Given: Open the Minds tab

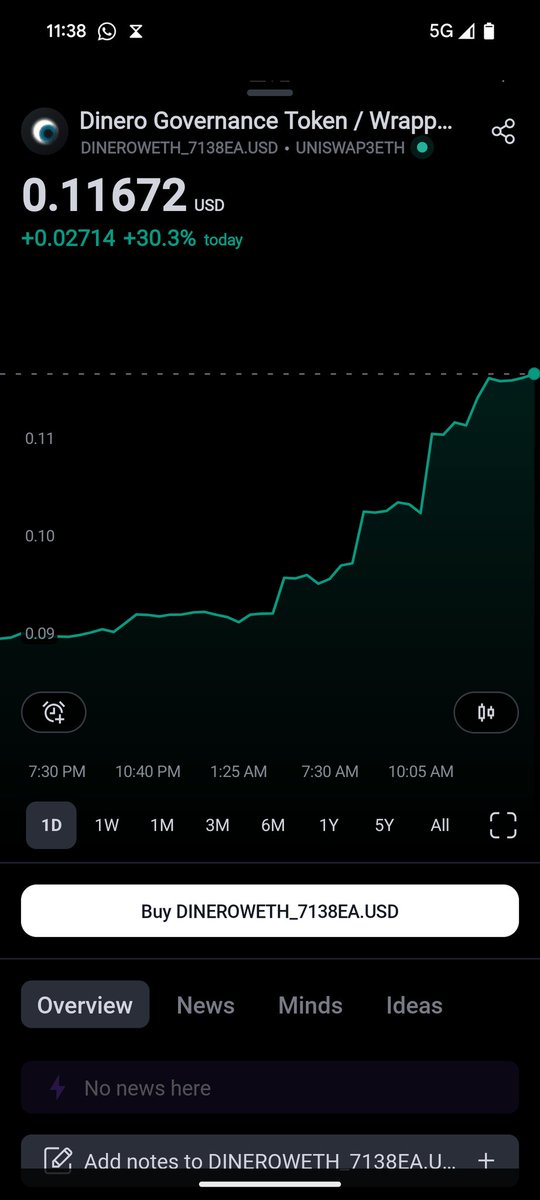Looking at the screenshot, I should [310, 1005].
